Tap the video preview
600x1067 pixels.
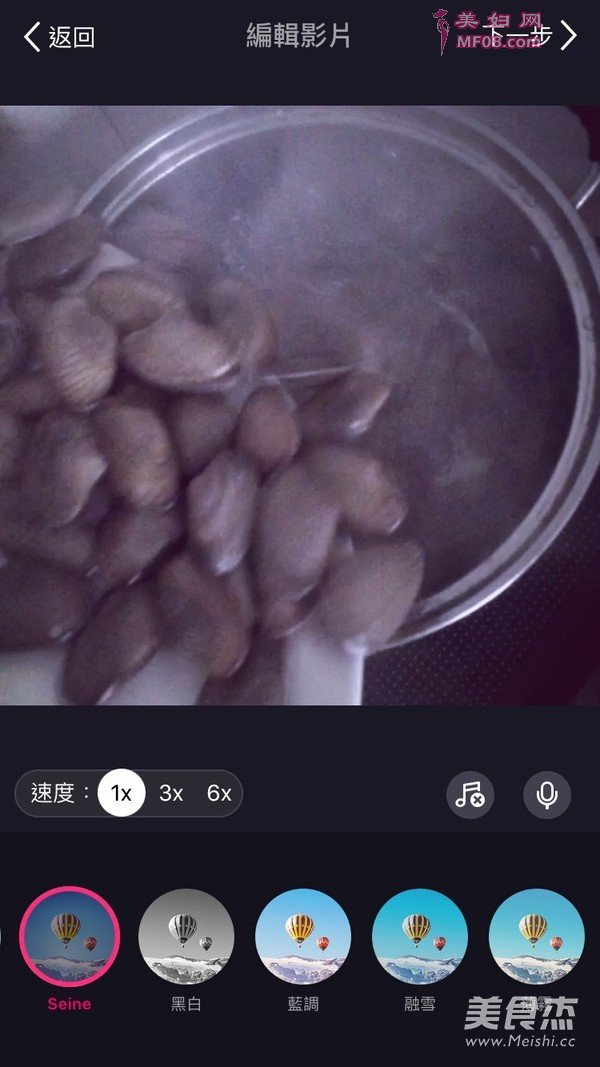pyautogui.click(x=300, y=405)
